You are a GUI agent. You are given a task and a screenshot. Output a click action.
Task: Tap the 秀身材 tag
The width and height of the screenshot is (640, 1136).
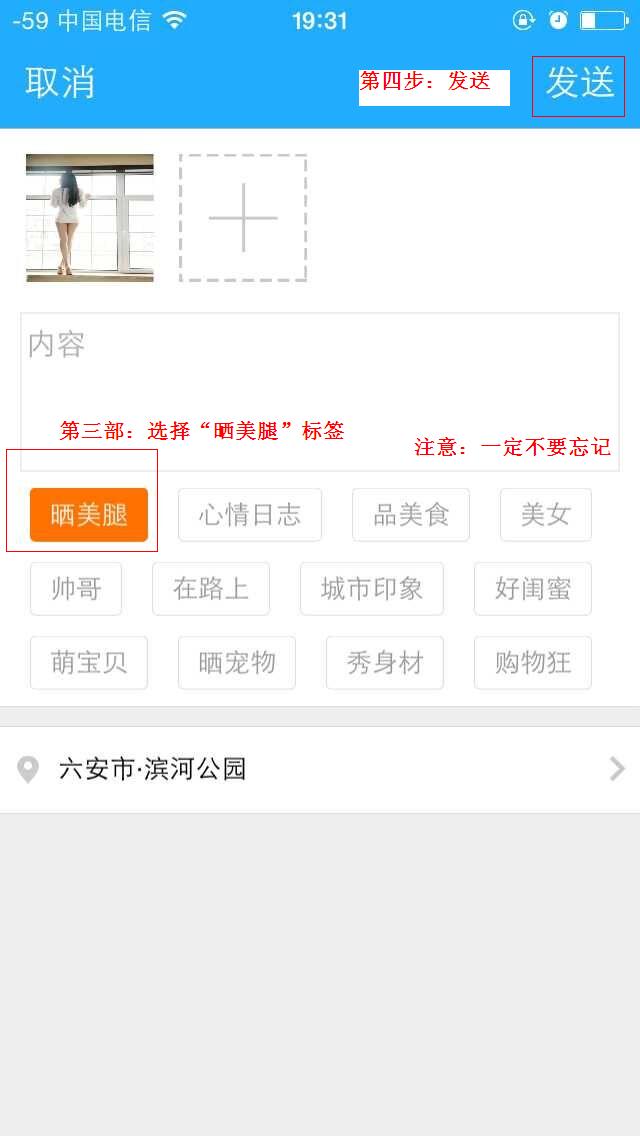385,663
